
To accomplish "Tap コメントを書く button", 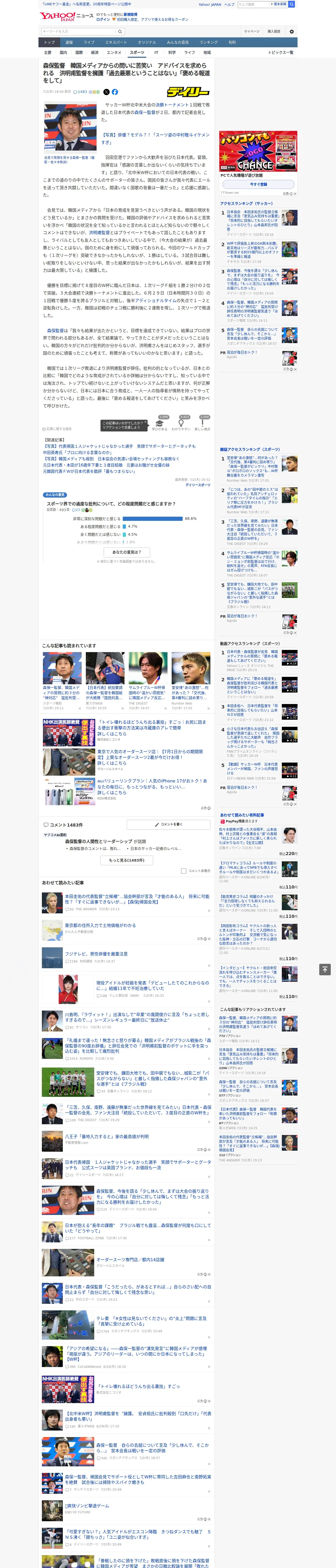I will (168, 825).
